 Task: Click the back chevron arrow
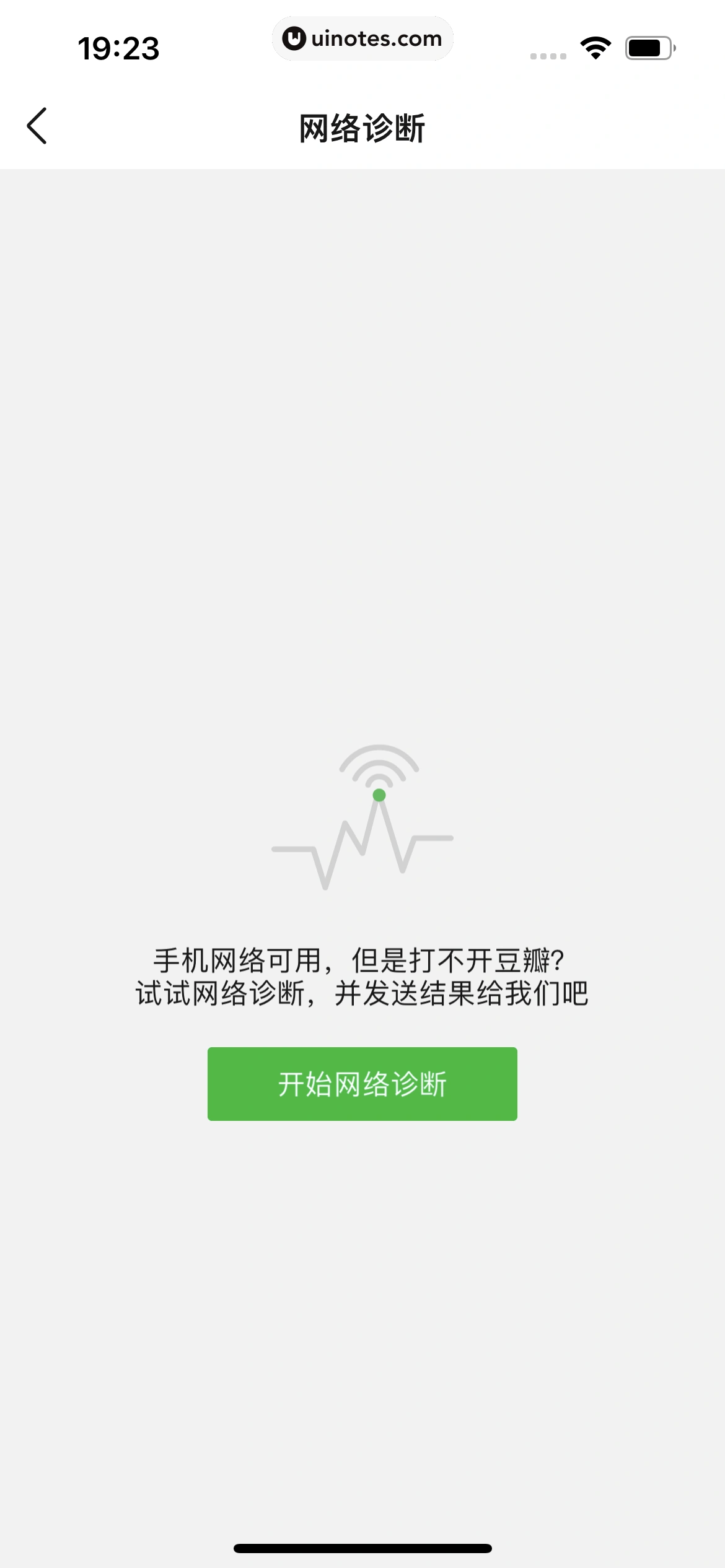37,126
